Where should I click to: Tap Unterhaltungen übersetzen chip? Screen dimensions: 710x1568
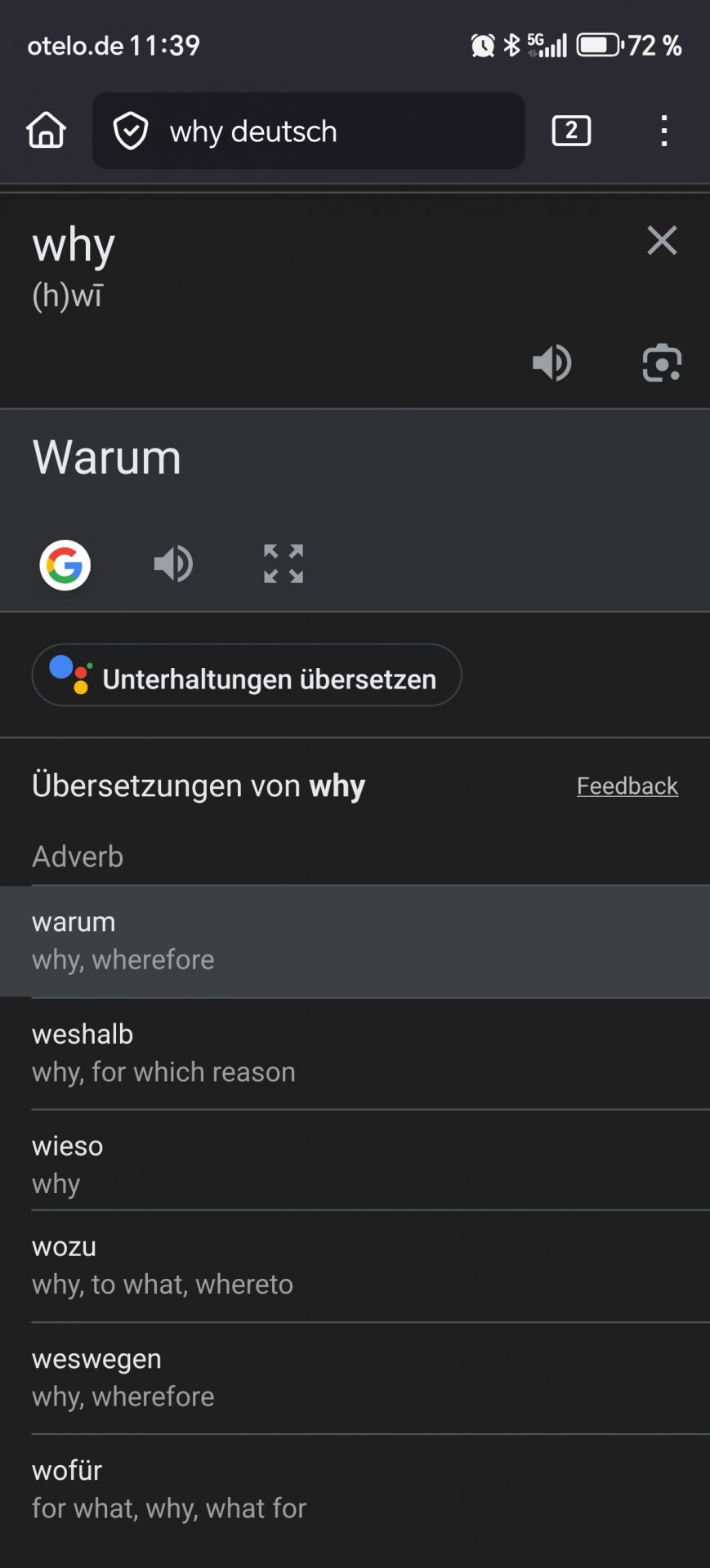coord(247,676)
